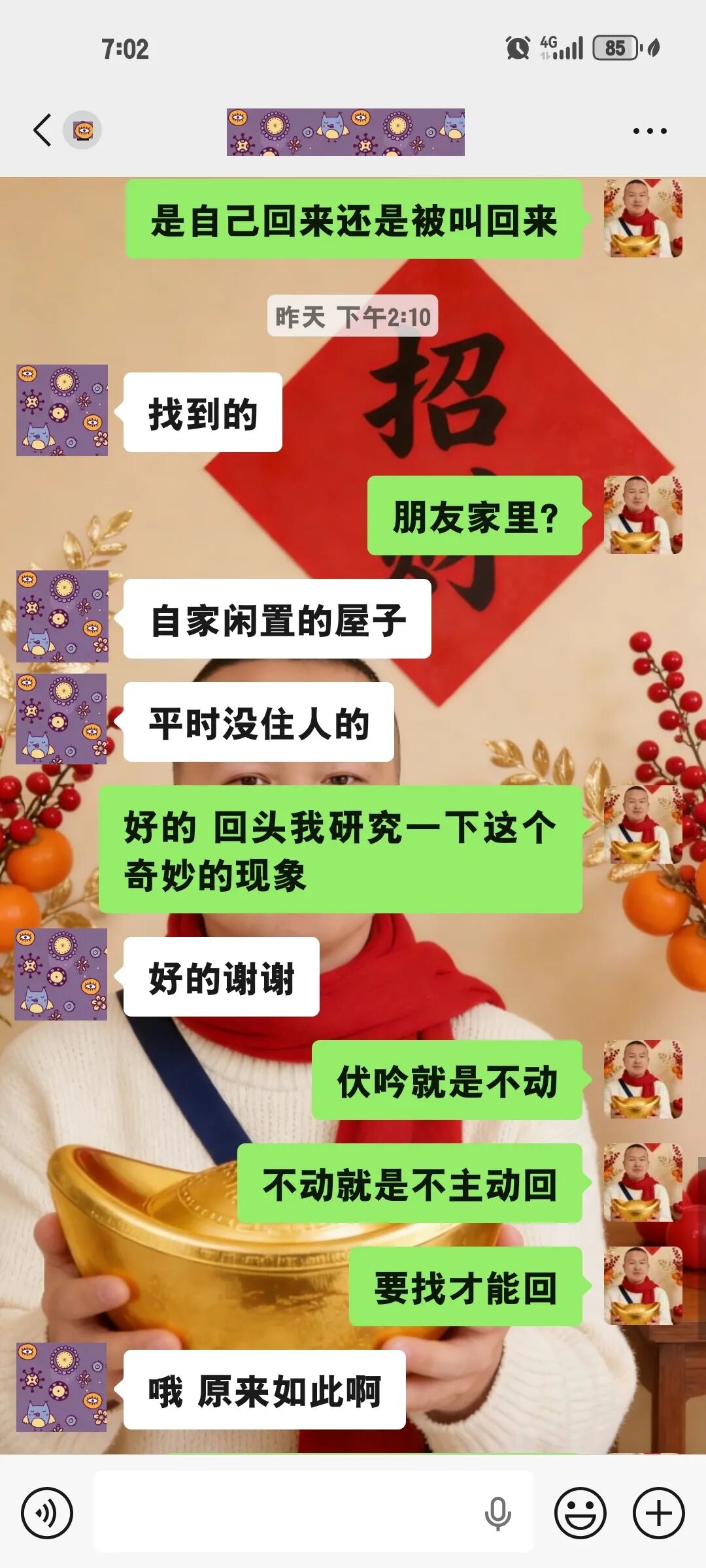
Task: Open my avatar beside 朋友家里?
Action: 643,515
